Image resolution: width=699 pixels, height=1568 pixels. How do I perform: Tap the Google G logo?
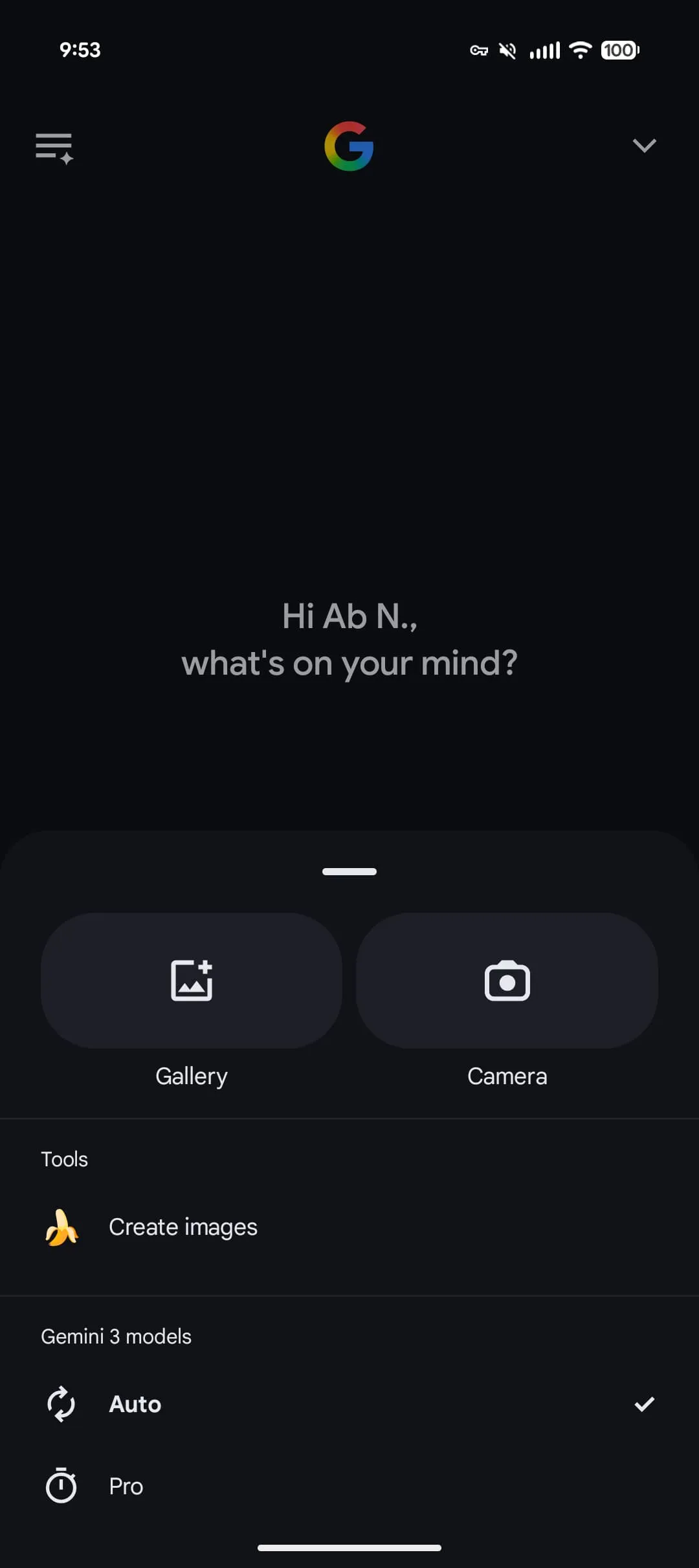coord(349,146)
